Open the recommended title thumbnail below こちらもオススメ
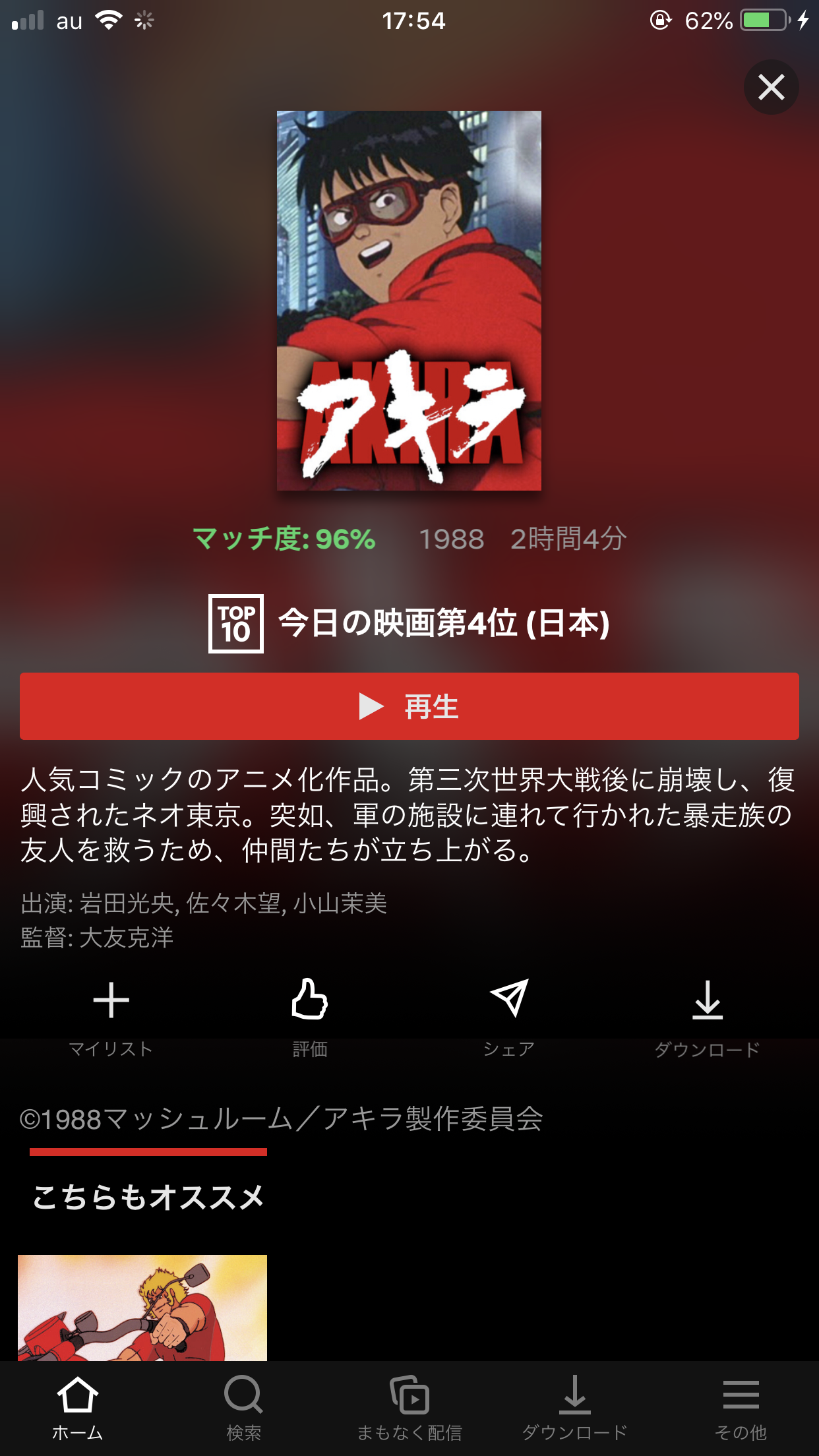This screenshot has width=819, height=1456. [142, 1307]
